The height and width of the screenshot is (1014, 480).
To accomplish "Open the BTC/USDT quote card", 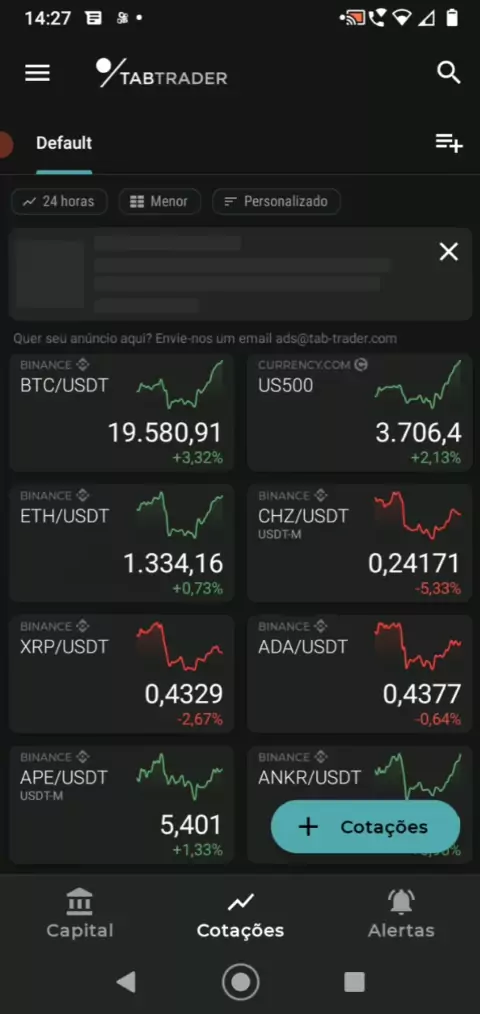I will 122,412.
